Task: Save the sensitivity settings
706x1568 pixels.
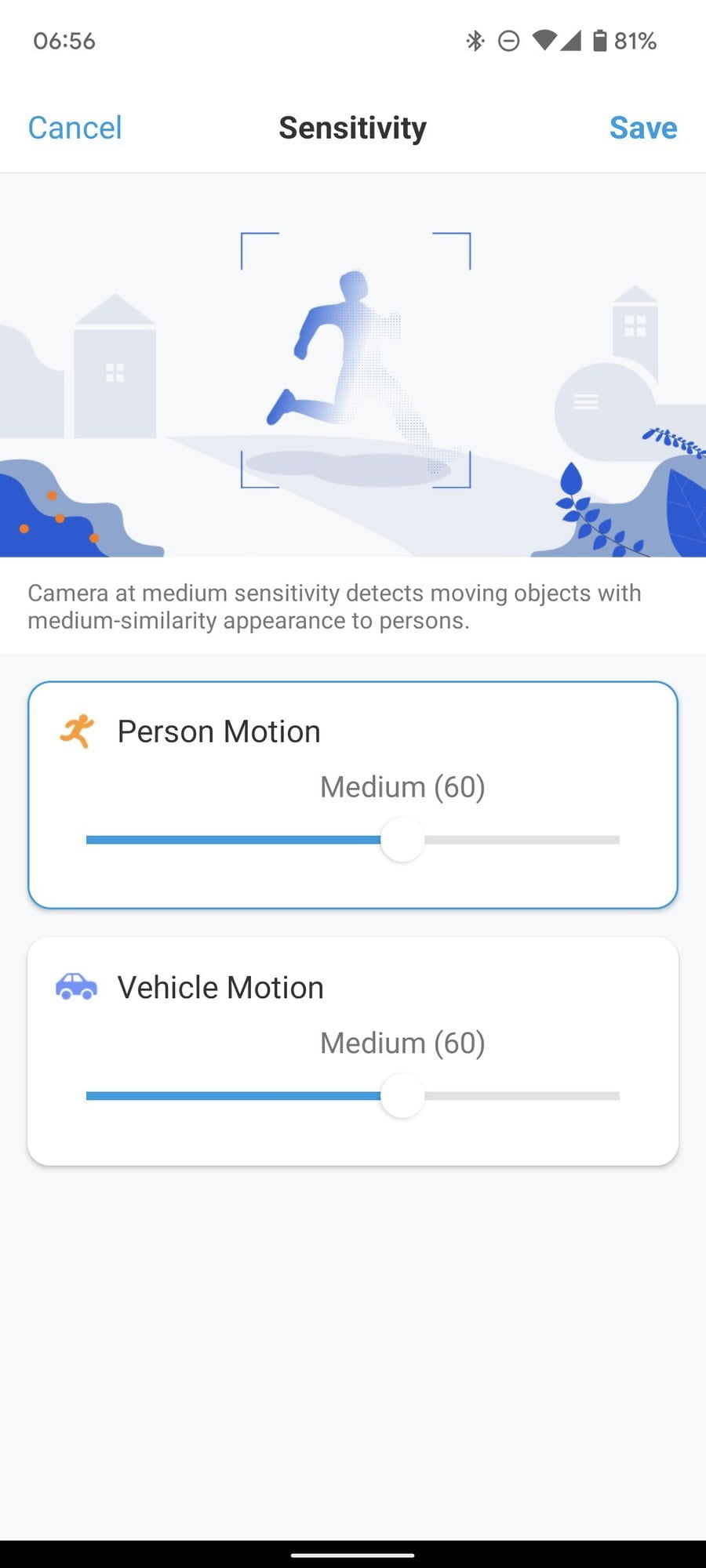Action: point(642,128)
